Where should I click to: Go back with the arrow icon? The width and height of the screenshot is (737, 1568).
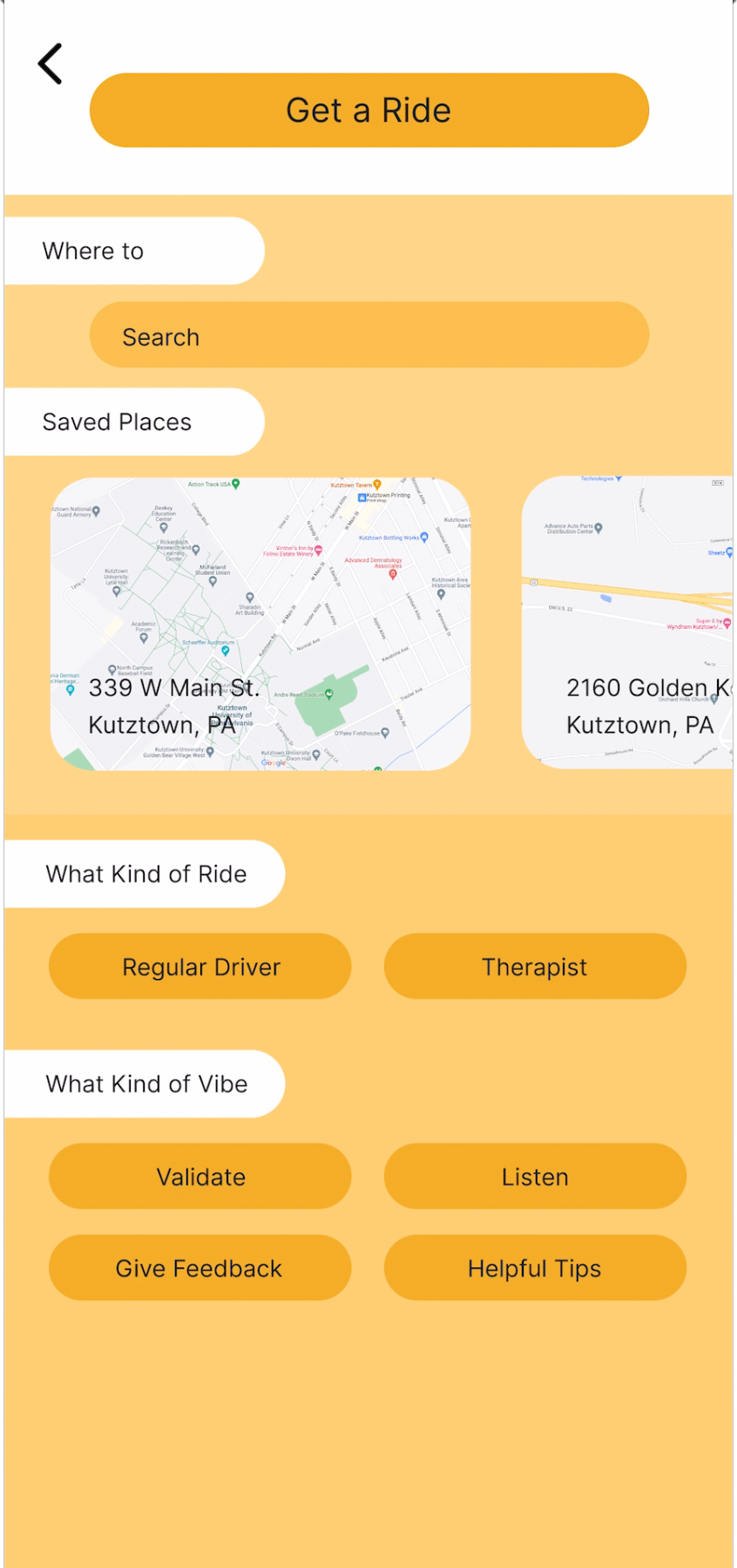point(51,64)
